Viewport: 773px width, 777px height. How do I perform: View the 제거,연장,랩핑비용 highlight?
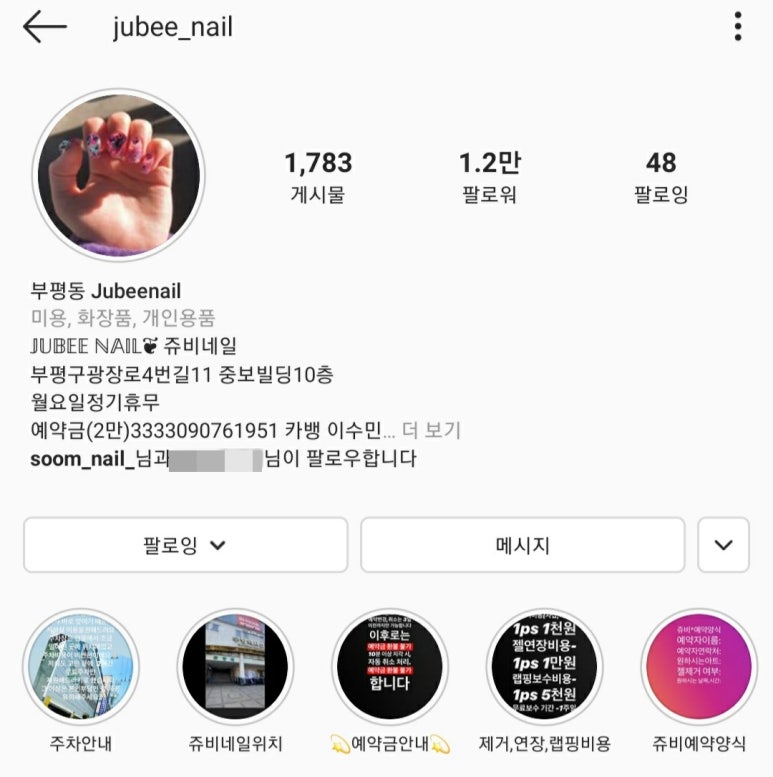(544, 667)
